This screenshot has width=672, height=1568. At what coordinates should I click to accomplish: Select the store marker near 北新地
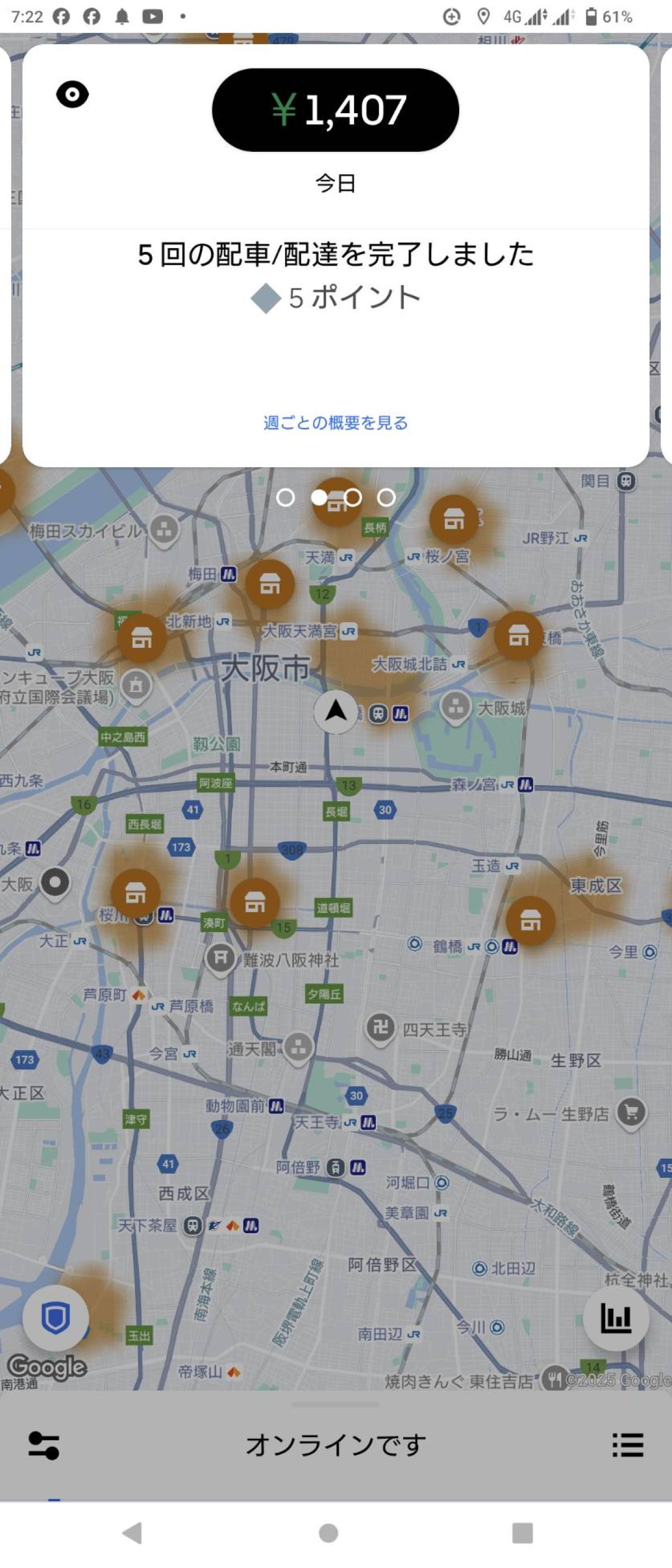tap(141, 638)
